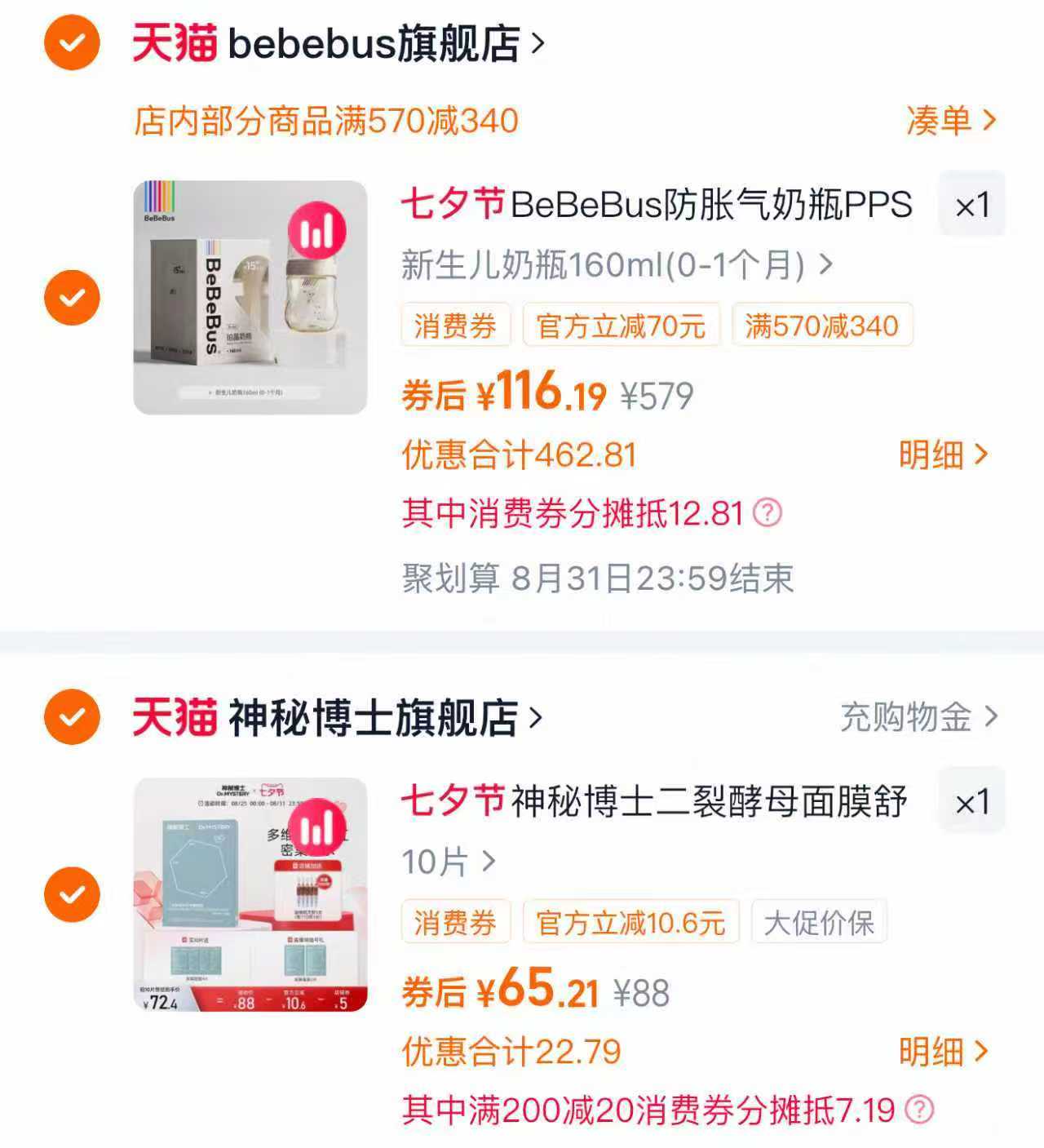1044x1148 pixels.
Task: Open the 七夕节 BeBeBus product title
Action: tap(652, 206)
